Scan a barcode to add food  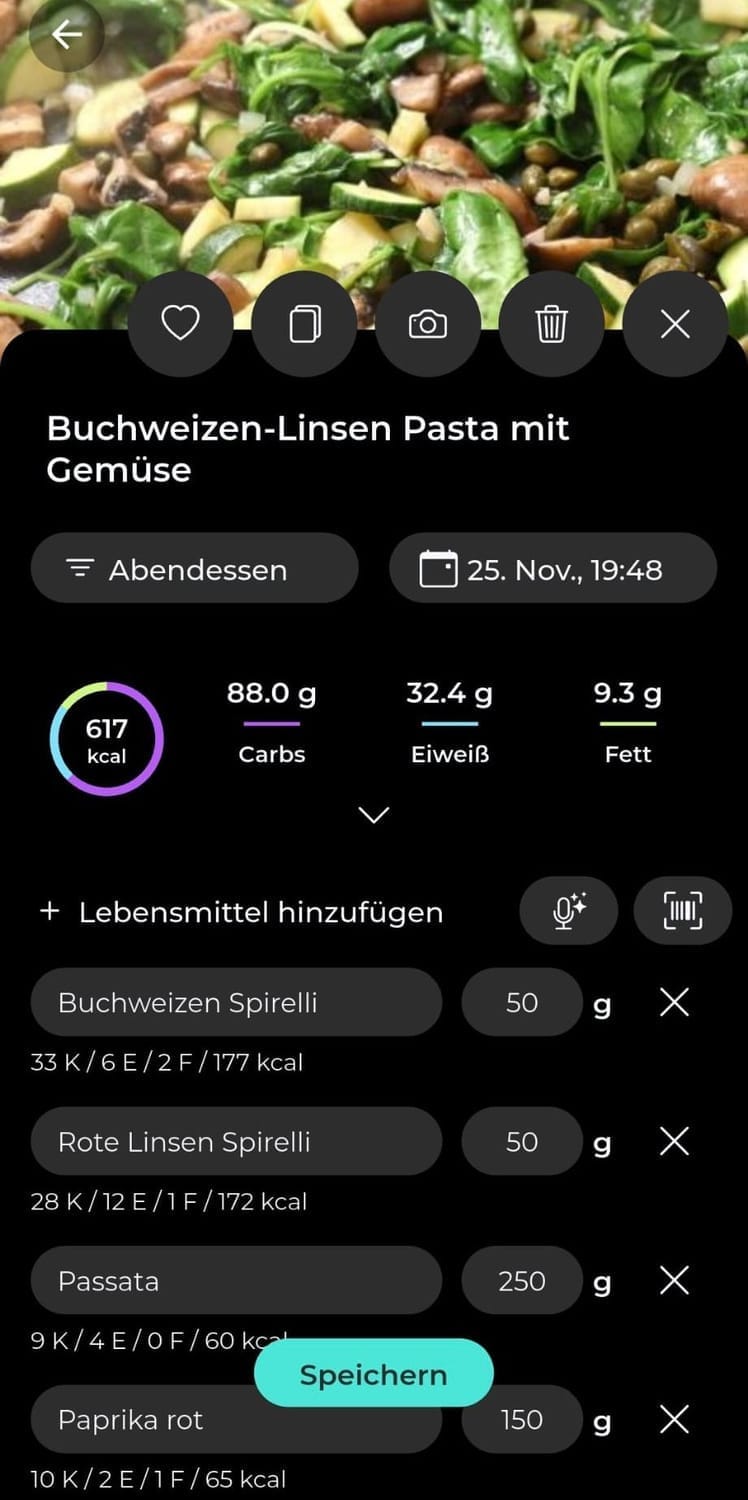[683, 911]
